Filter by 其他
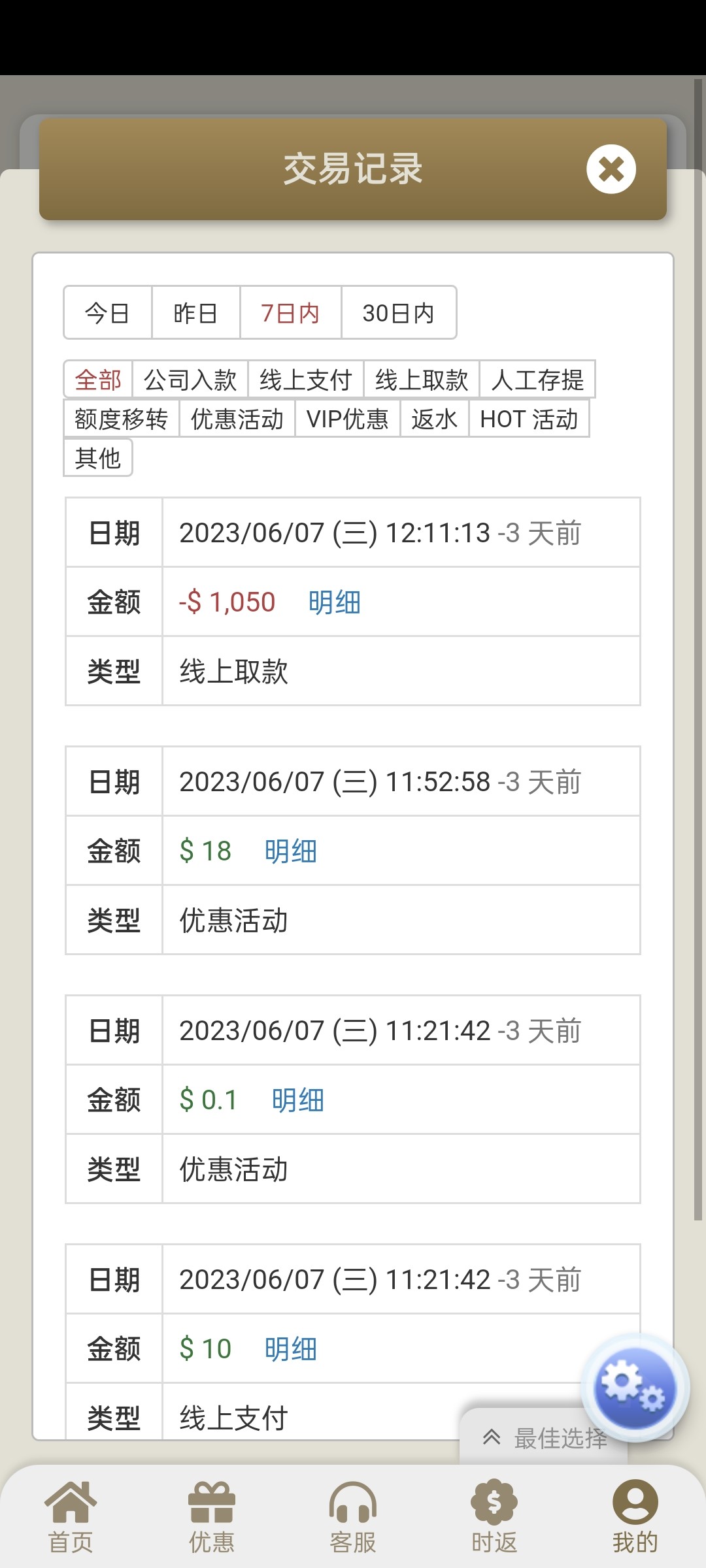Viewport: 706px width, 1568px height. point(98,458)
